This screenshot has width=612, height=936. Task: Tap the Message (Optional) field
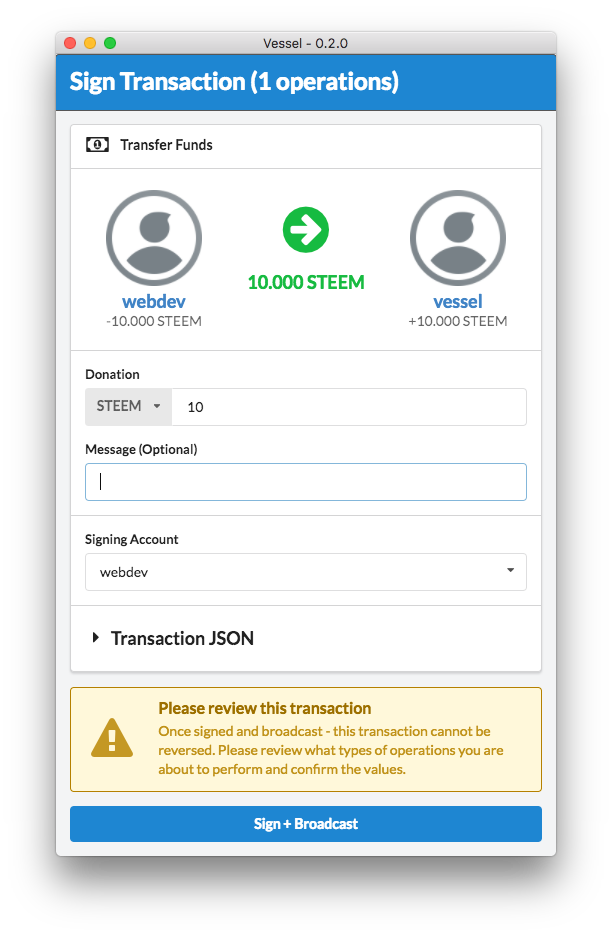pos(306,482)
